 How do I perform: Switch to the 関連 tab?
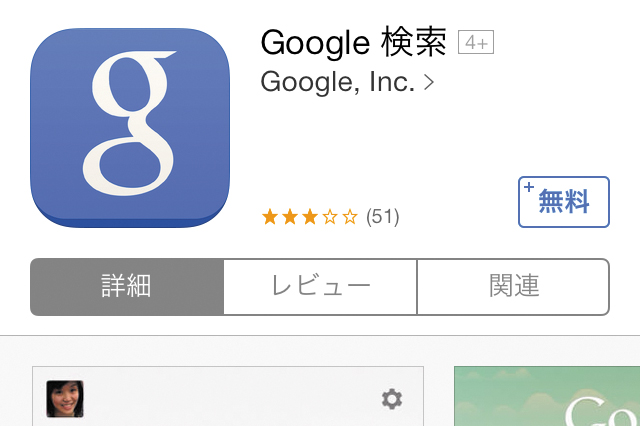click(x=513, y=287)
